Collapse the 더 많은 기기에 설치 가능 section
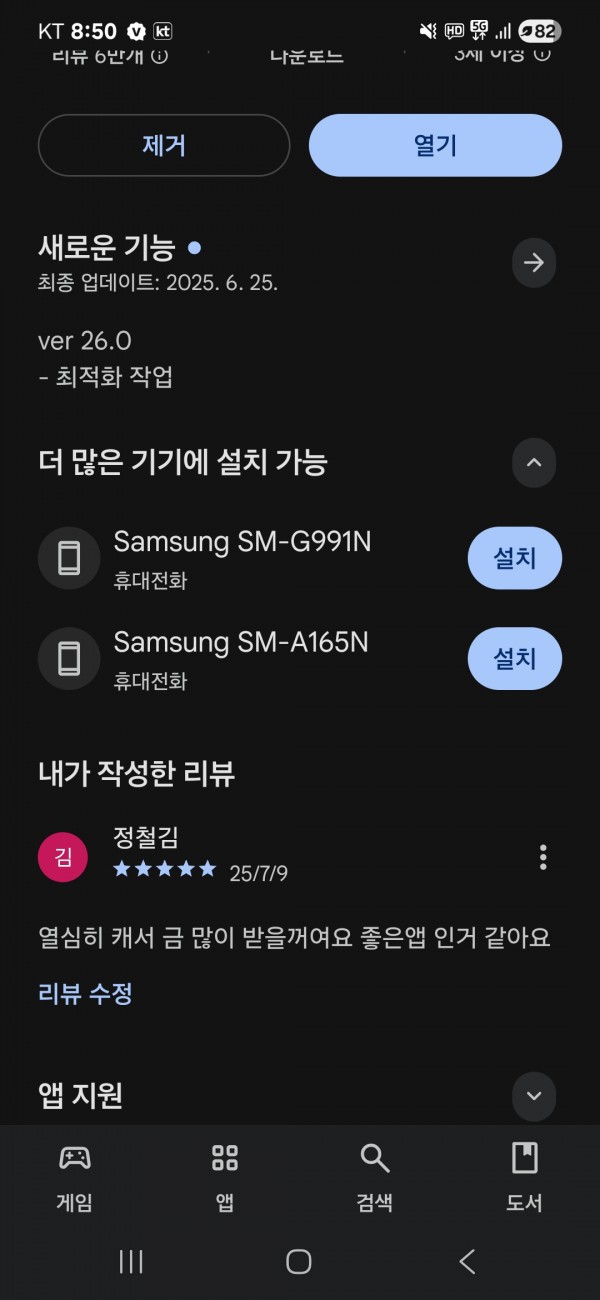 tap(534, 462)
